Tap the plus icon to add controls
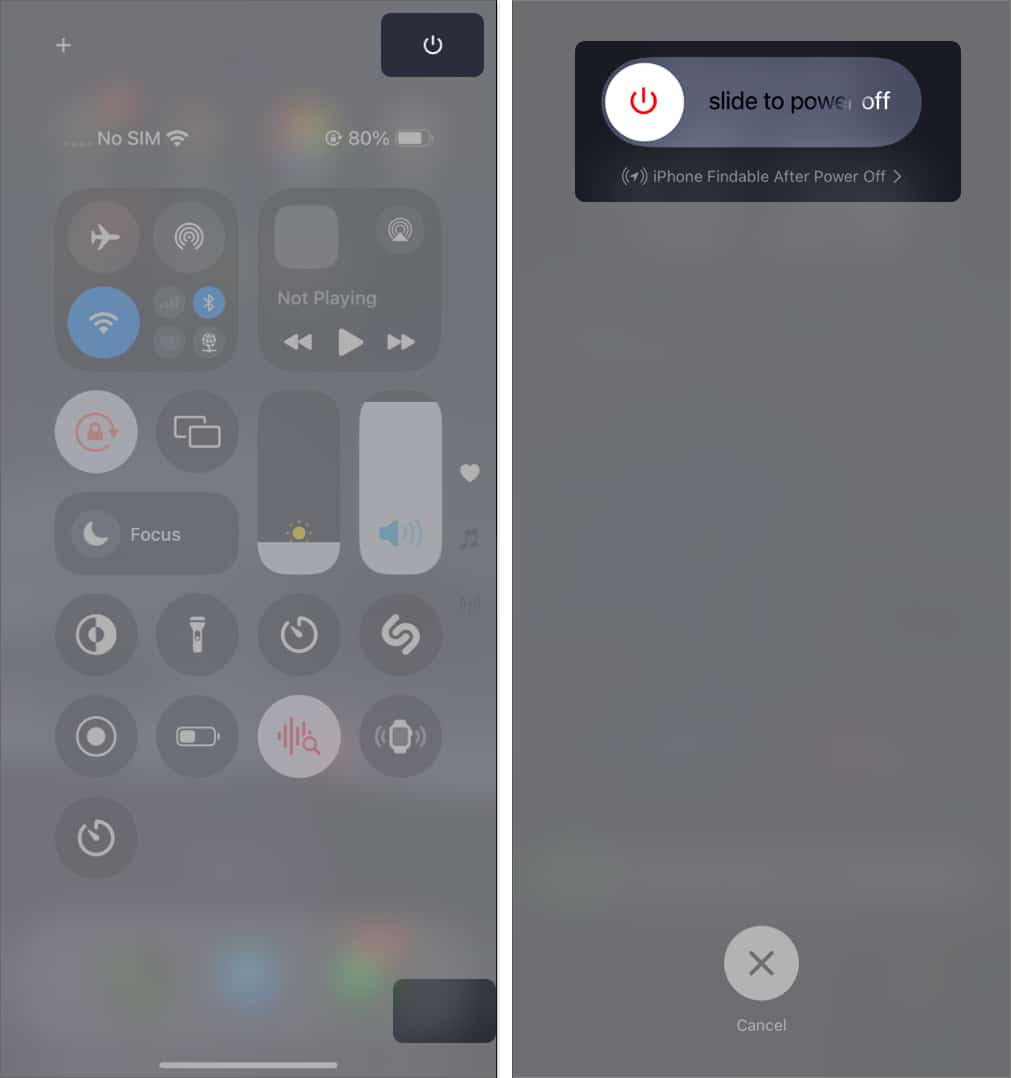Image resolution: width=1011 pixels, height=1078 pixels. (x=63, y=45)
